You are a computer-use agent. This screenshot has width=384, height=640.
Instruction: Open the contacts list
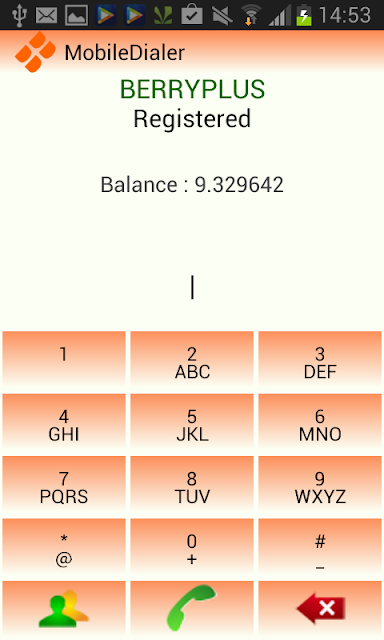pos(64,609)
